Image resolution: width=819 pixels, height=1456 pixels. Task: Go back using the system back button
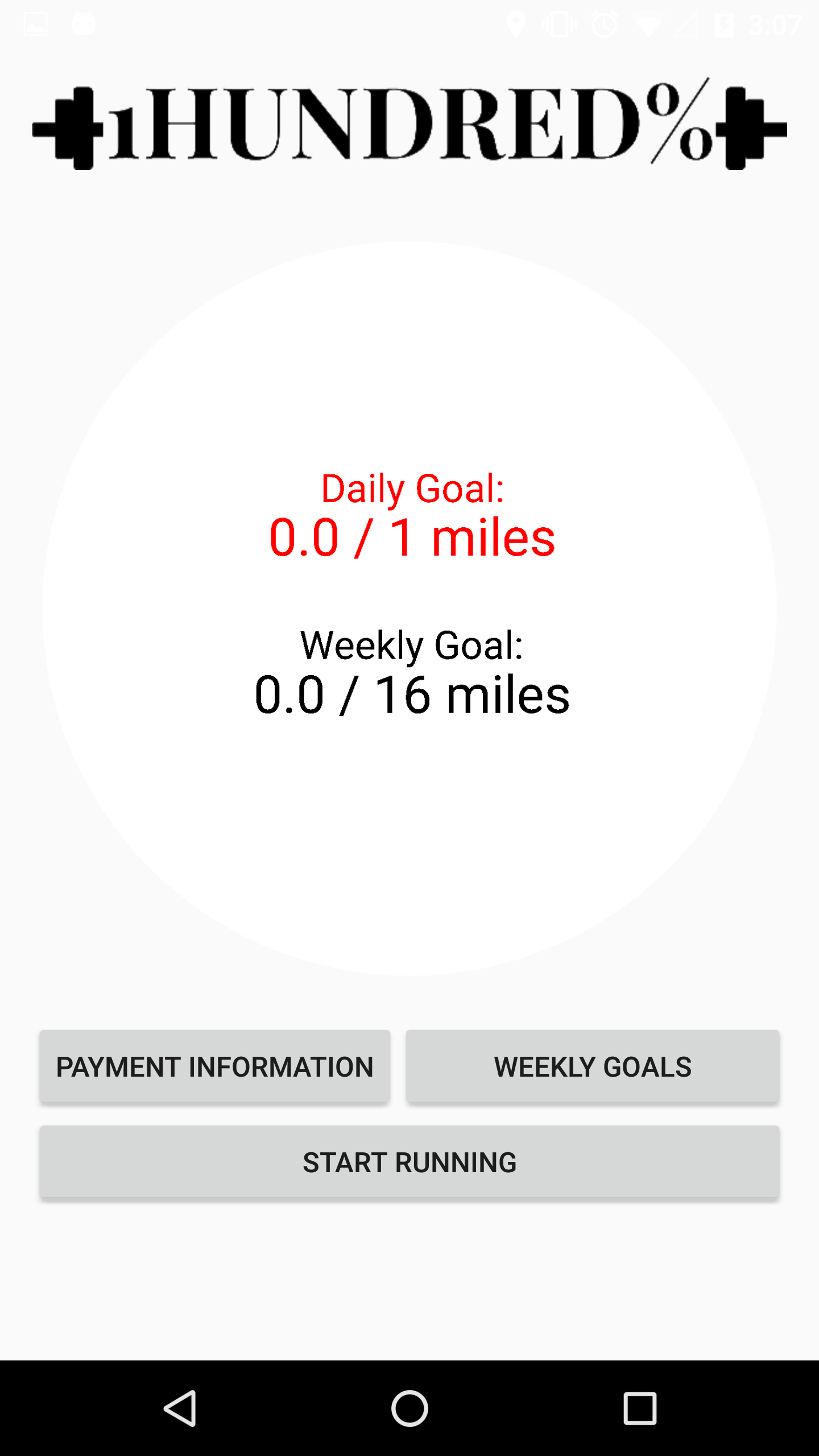pos(181,1408)
